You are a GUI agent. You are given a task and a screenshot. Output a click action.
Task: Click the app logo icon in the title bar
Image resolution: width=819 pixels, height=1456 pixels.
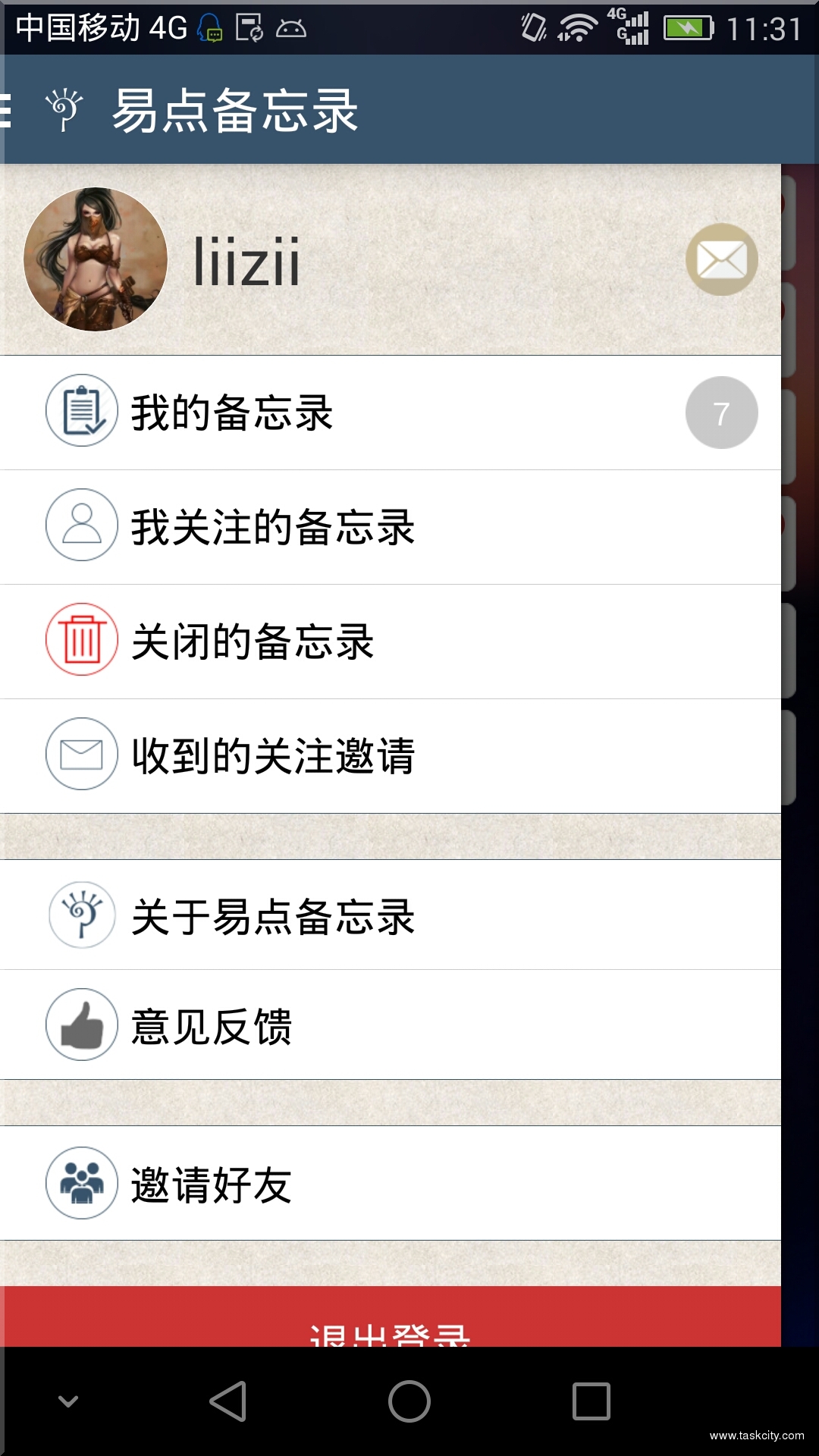tap(64, 110)
